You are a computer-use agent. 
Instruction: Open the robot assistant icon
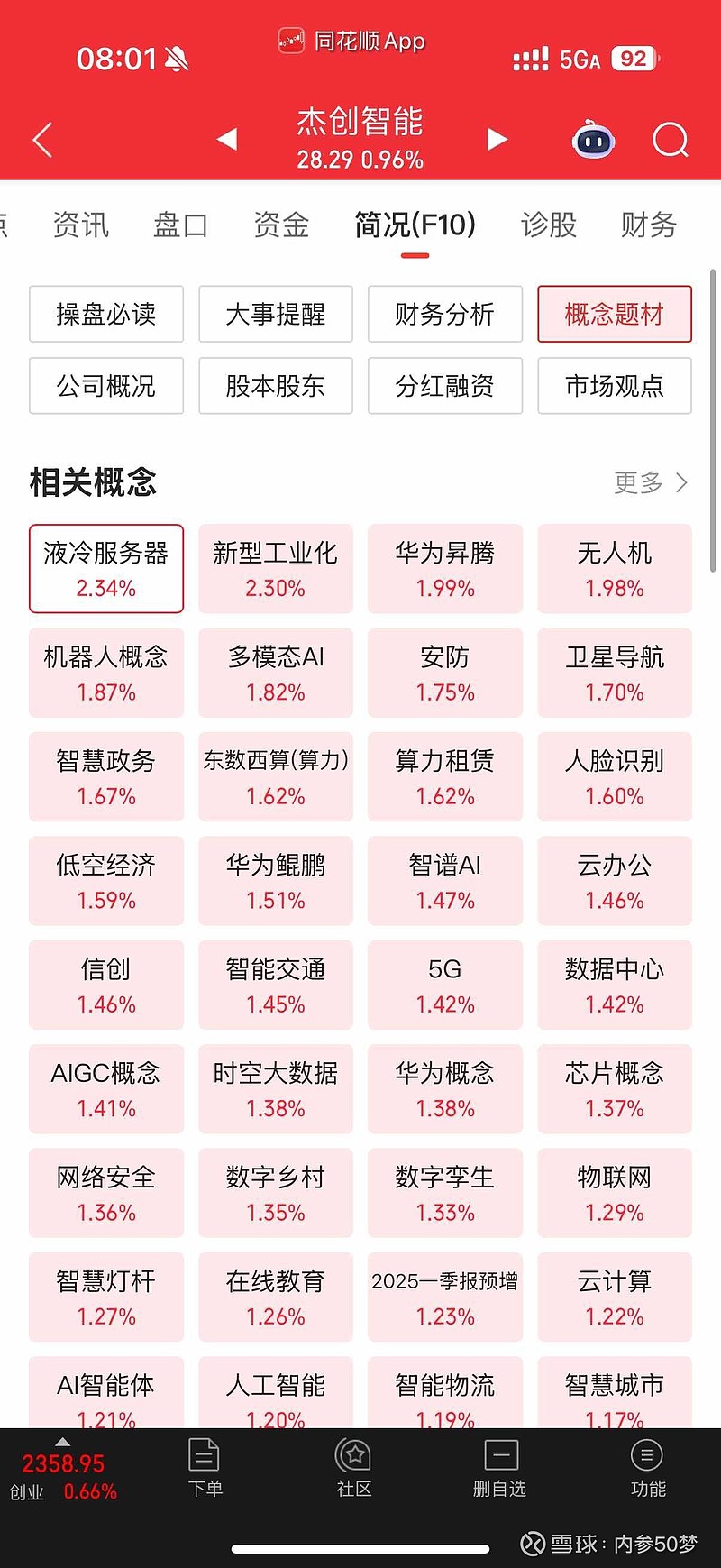tap(594, 140)
